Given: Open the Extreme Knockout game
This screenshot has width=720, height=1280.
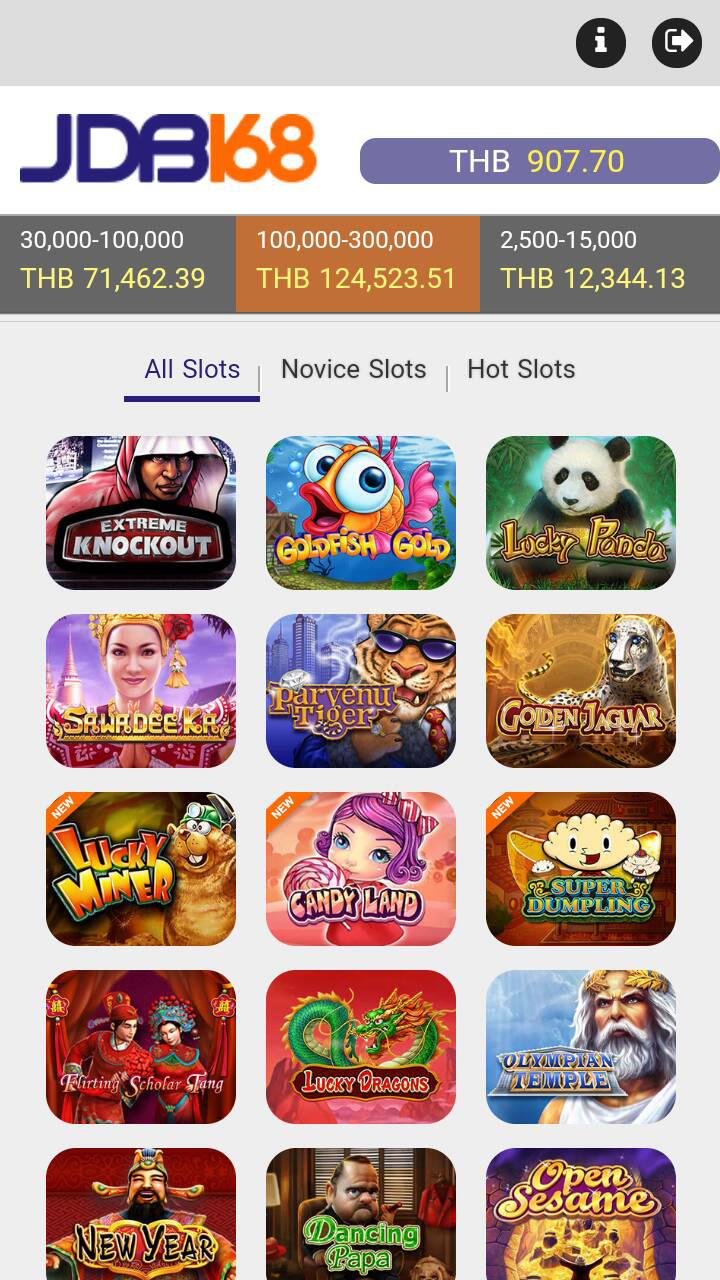Looking at the screenshot, I should [x=141, y=512].
